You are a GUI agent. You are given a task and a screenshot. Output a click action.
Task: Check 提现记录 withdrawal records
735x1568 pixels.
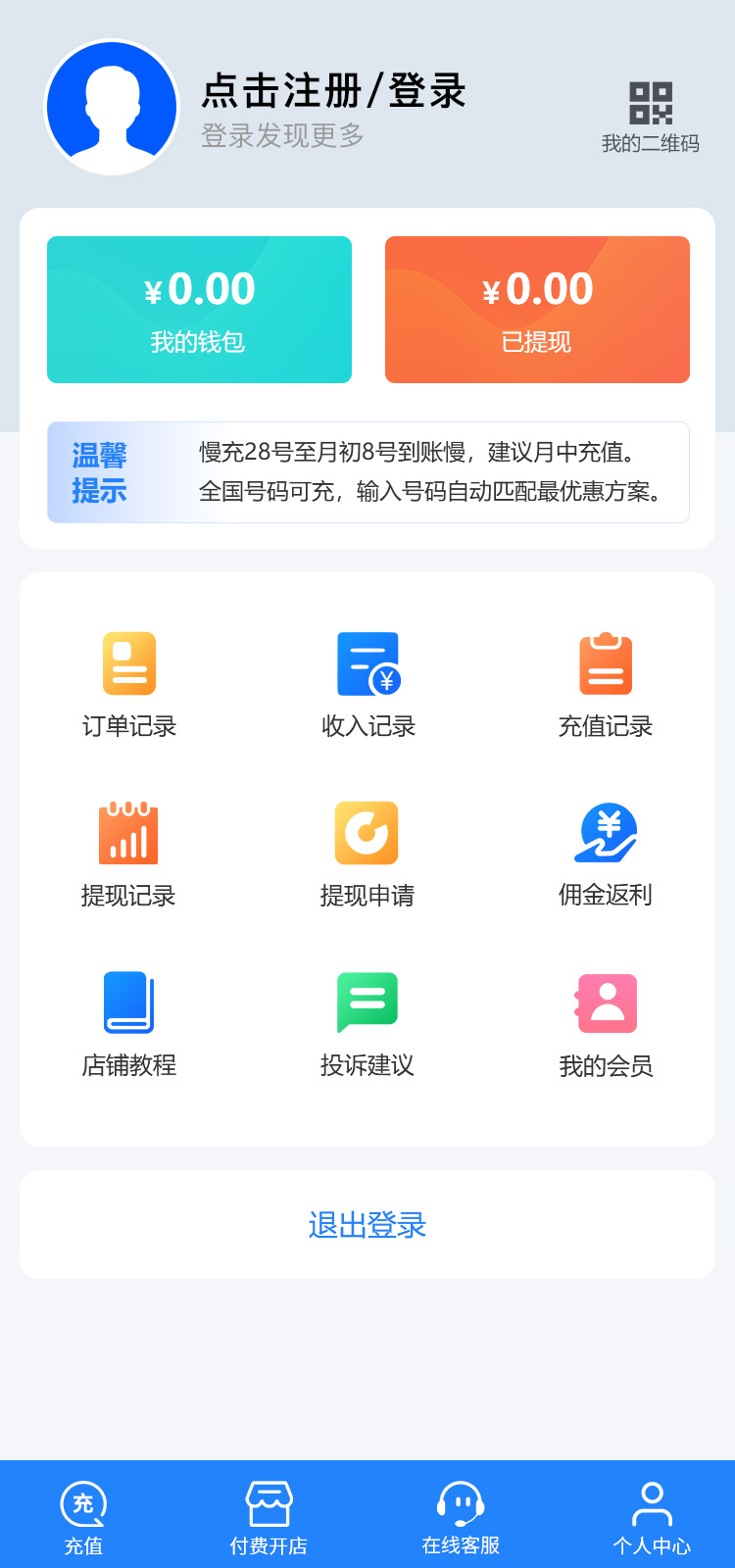[128, 853]
